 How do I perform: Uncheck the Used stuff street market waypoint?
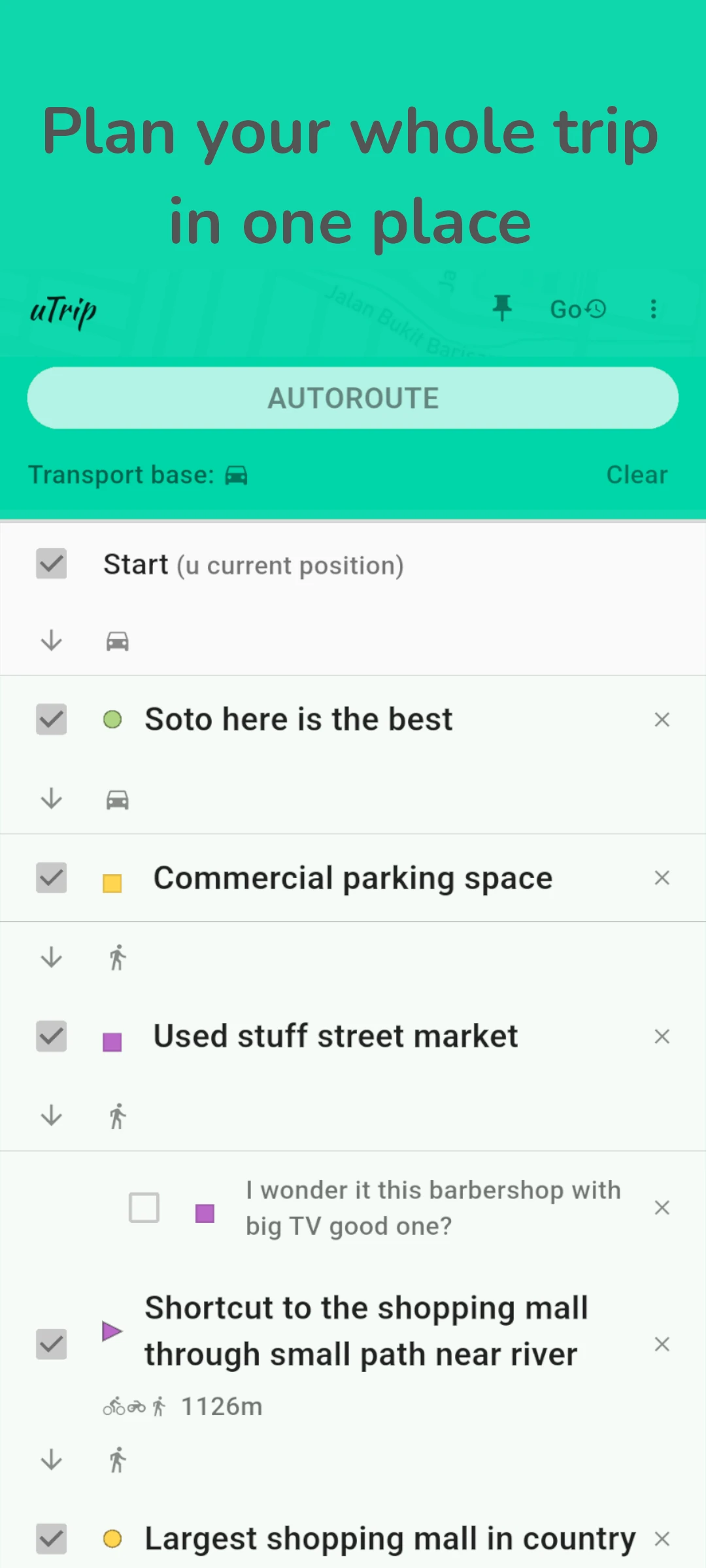click(x=51, y=1036)
